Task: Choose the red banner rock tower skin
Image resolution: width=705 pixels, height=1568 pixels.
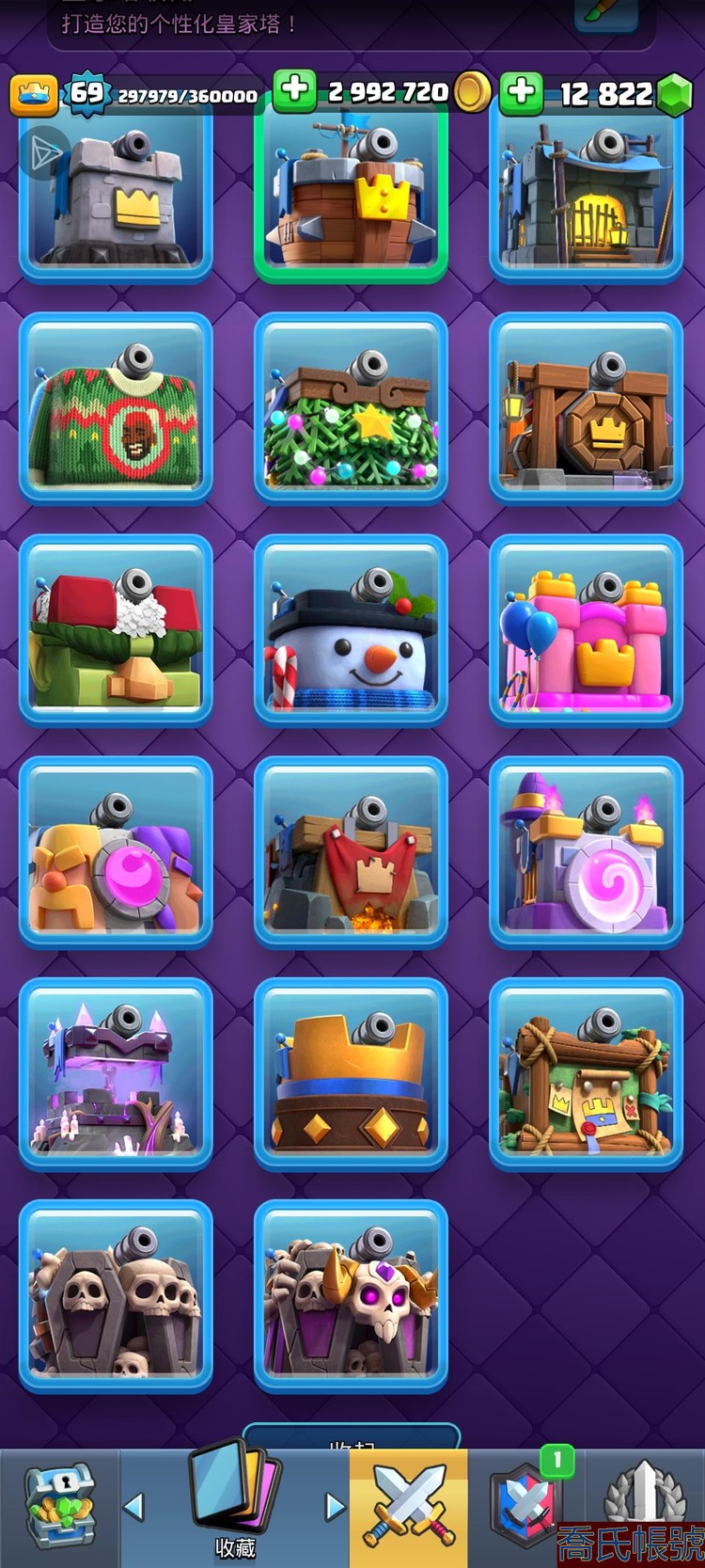Action: click(351, 852)
